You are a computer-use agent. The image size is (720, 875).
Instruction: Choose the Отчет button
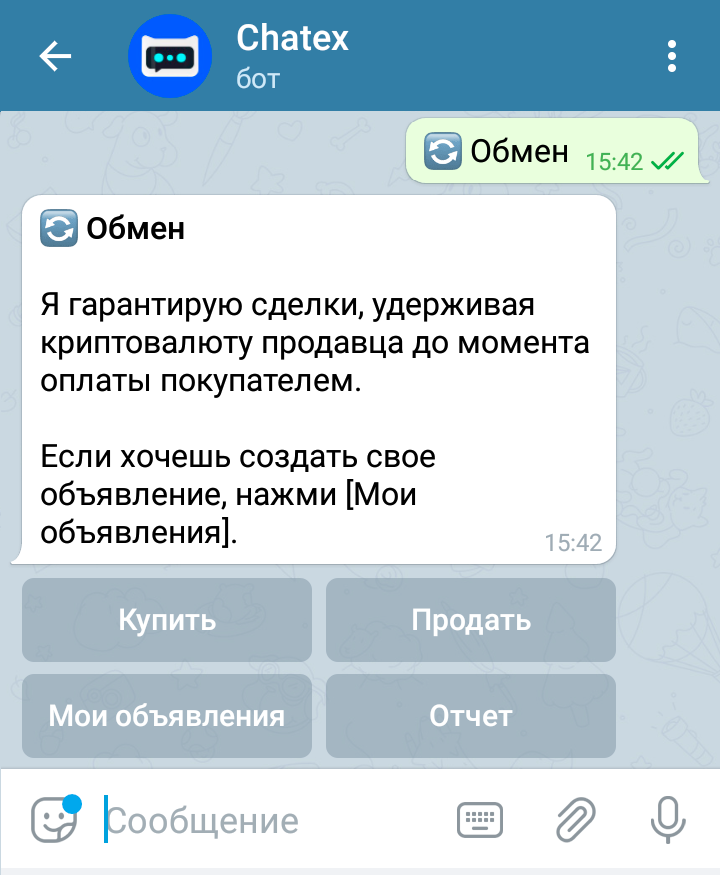(x=470, y=716)
